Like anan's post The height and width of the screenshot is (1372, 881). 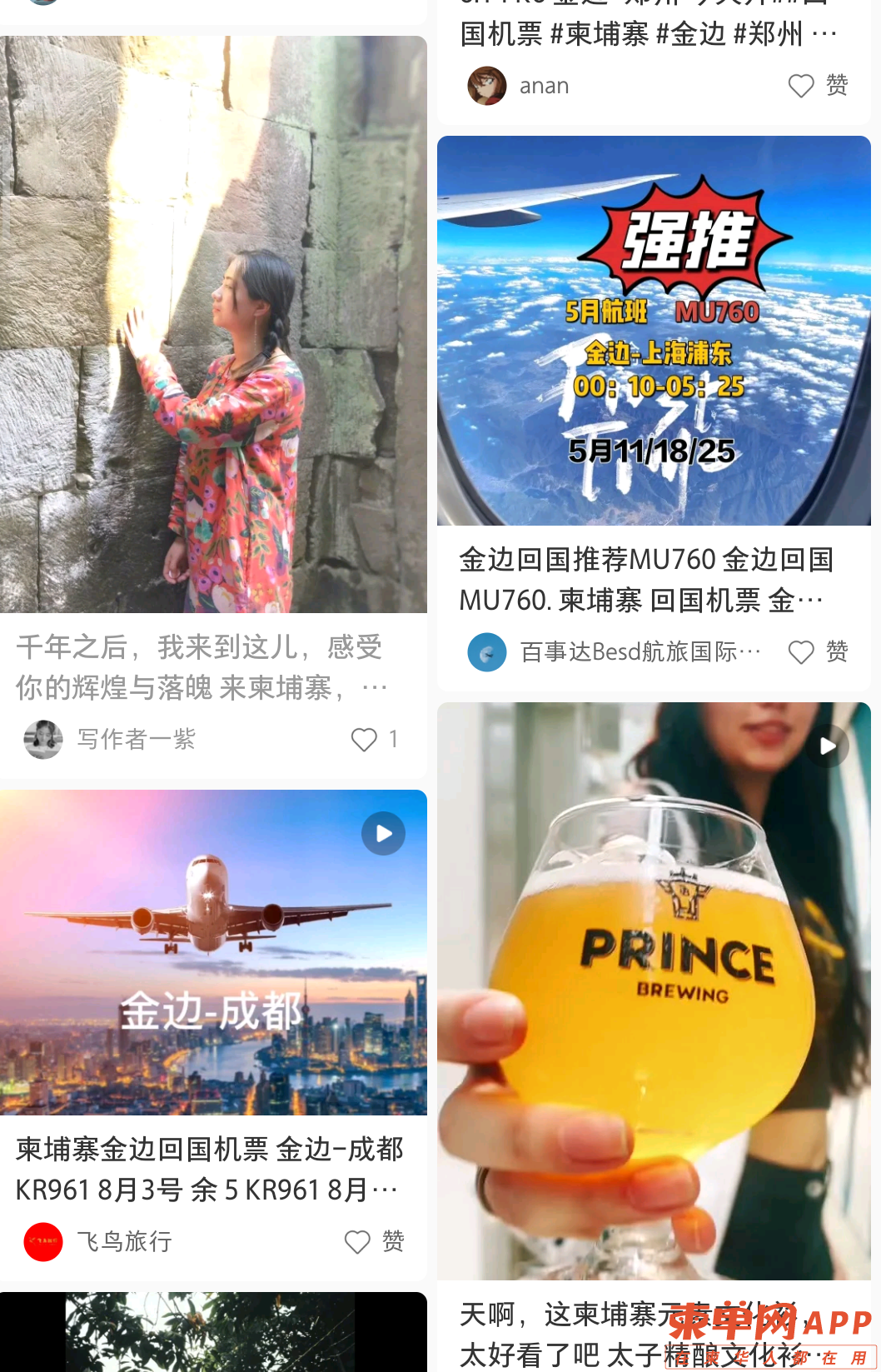coord(801,86)
